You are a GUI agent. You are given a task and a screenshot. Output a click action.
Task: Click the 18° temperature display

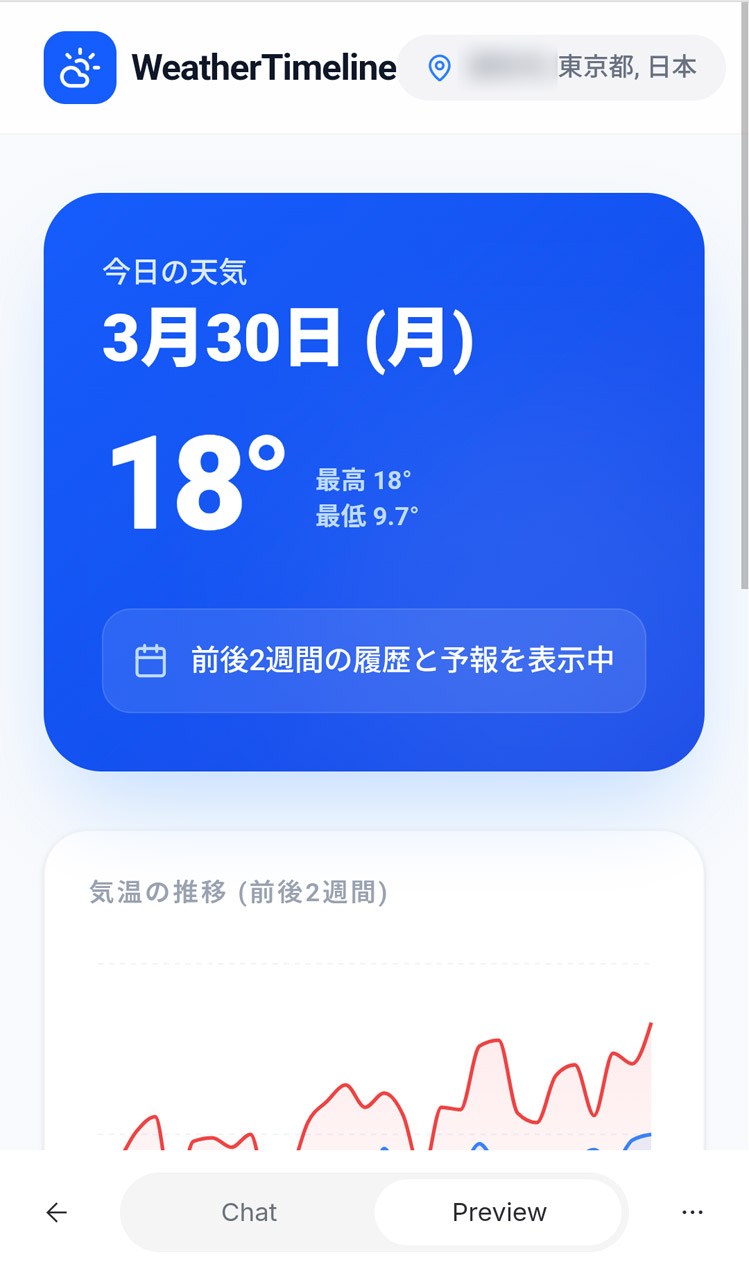coord(190,480)
